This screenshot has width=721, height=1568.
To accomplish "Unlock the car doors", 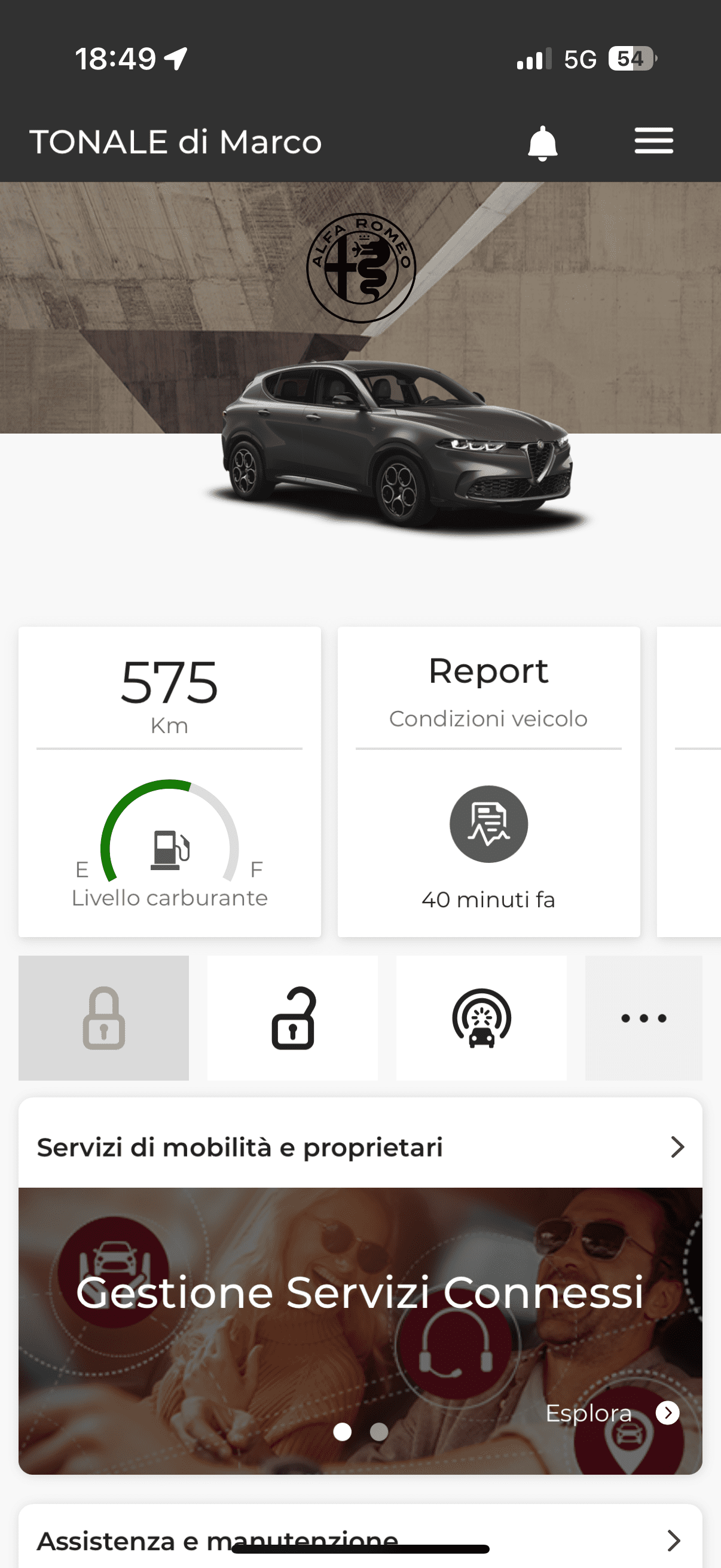I will click(292, 1017).
